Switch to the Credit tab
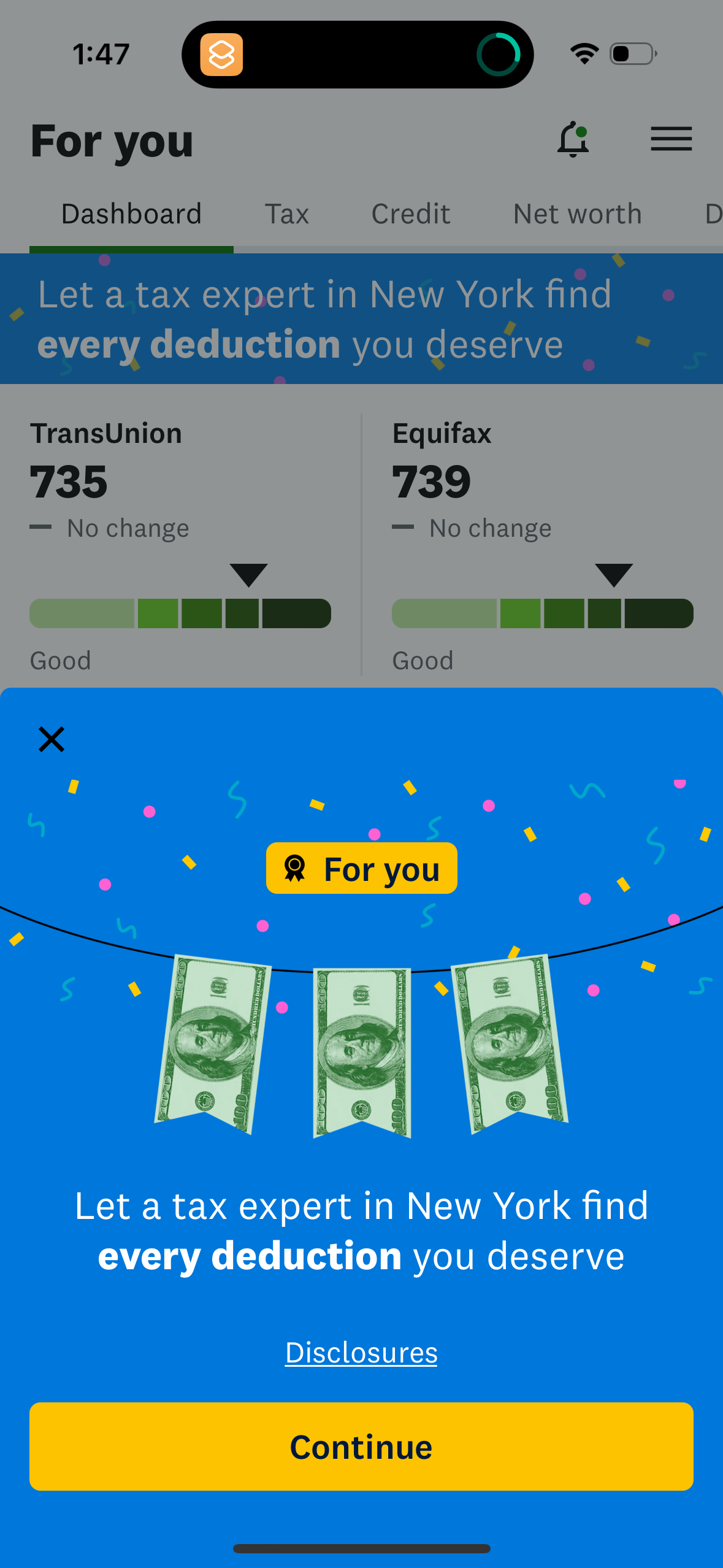The width and height of the screenshot is (723, 1568). click(x=410, y=213)
